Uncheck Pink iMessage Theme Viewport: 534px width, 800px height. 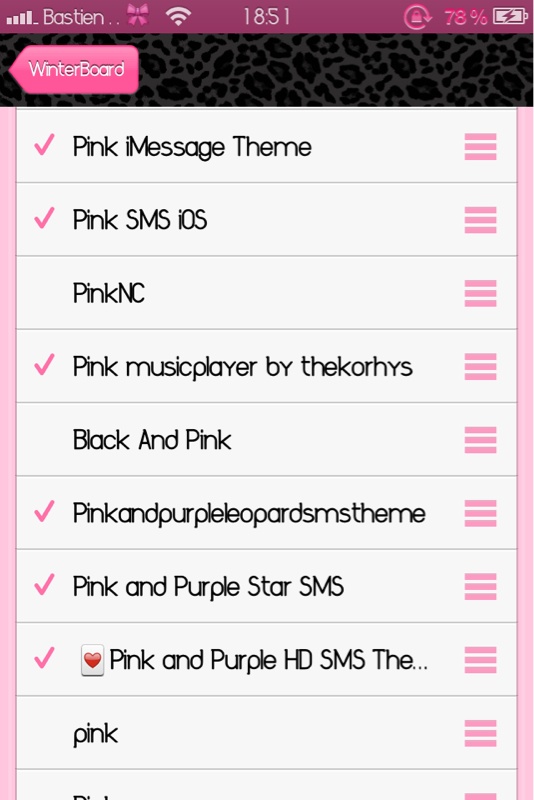click(x=266, y=146)
